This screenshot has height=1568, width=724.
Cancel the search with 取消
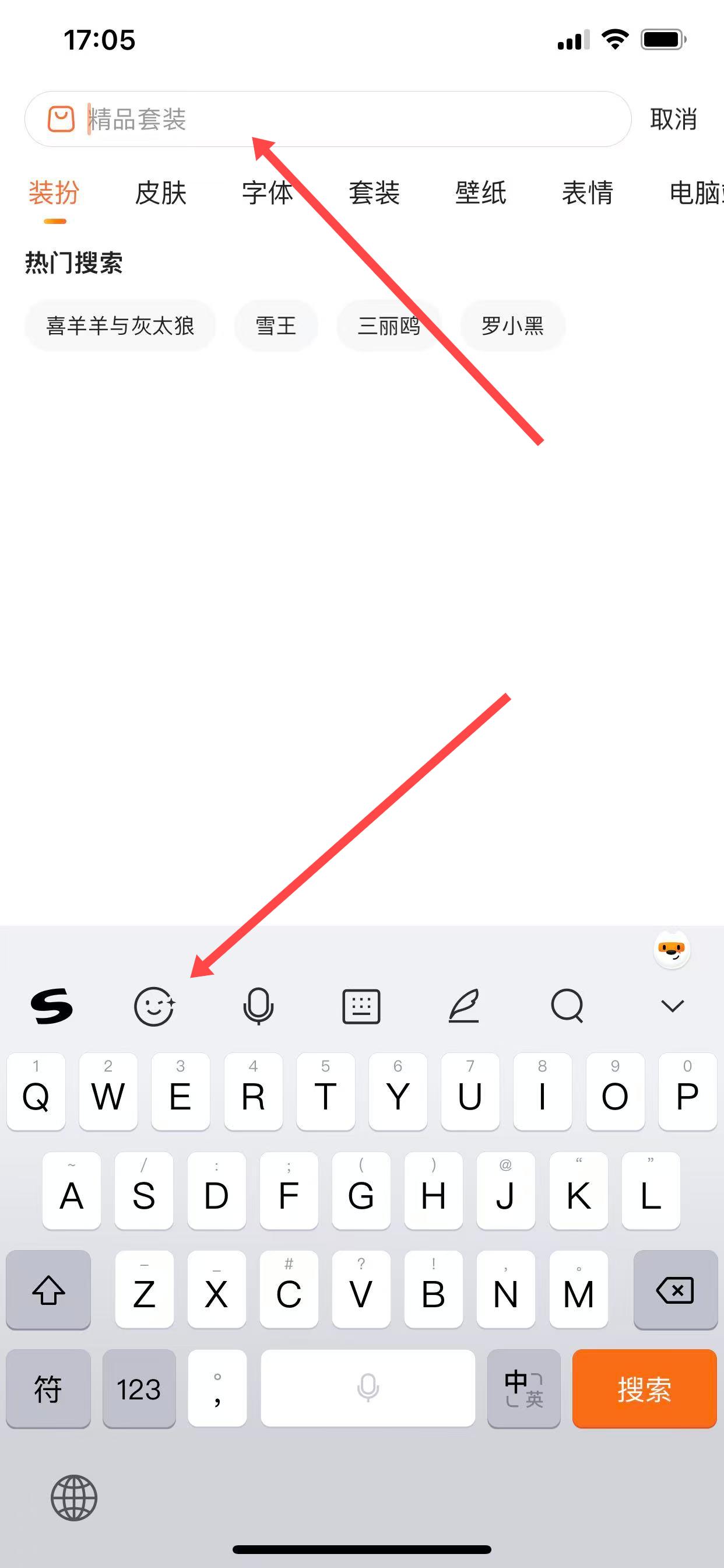pyautogui.click(x=673, y=120)
